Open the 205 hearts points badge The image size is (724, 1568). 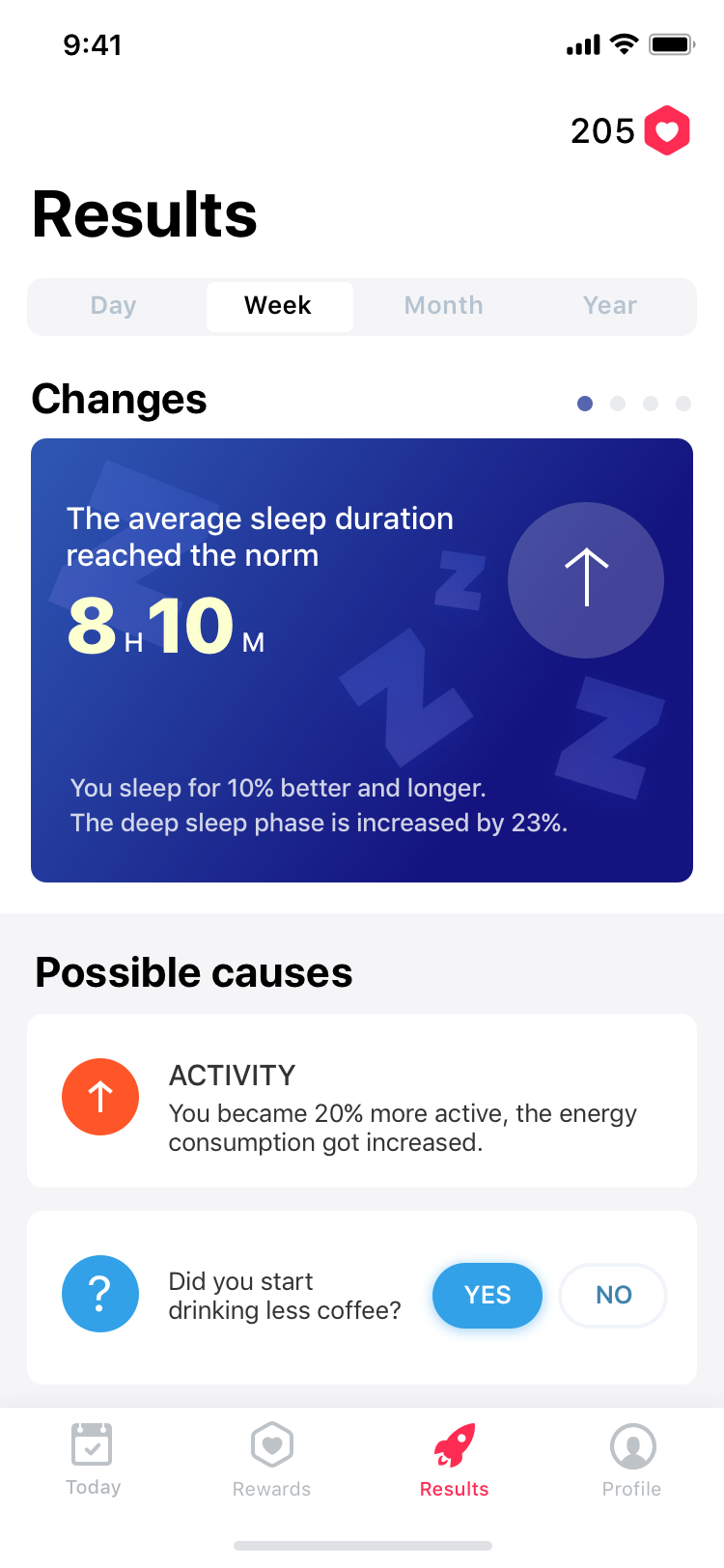[629, 130]
